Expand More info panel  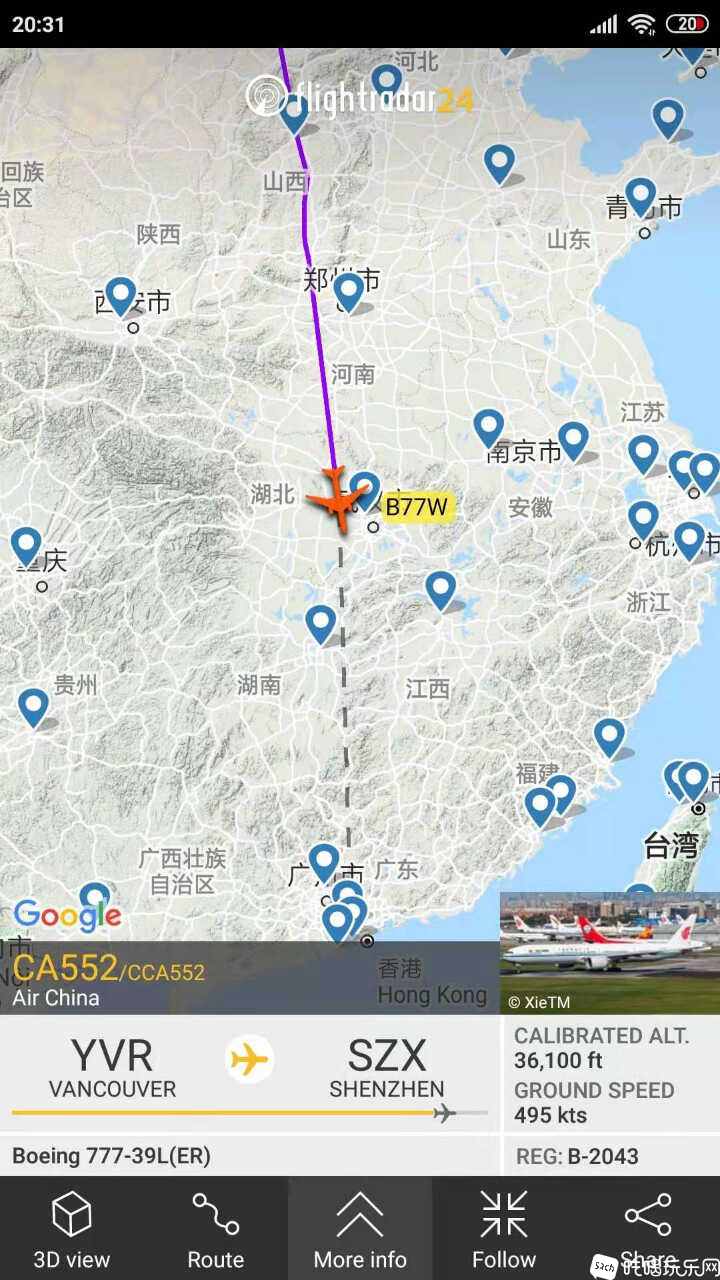coord(360,1228)
